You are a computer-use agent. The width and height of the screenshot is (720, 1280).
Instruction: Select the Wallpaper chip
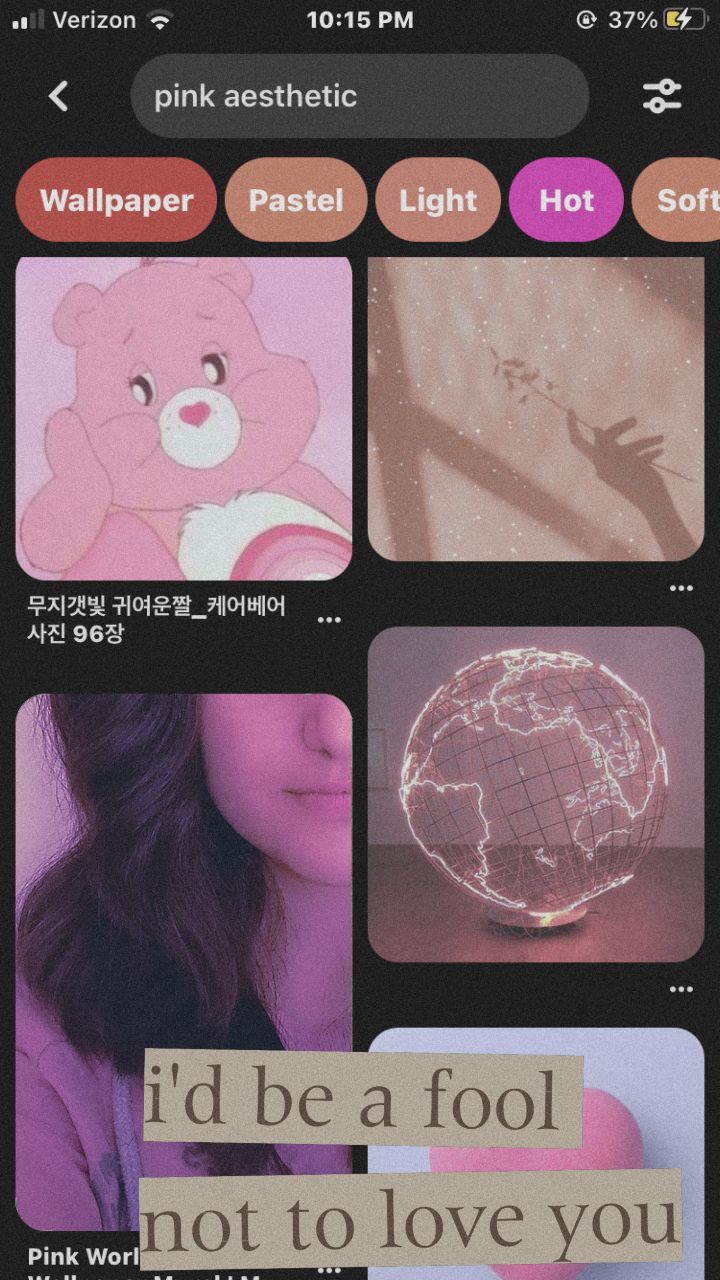point(116,200)
